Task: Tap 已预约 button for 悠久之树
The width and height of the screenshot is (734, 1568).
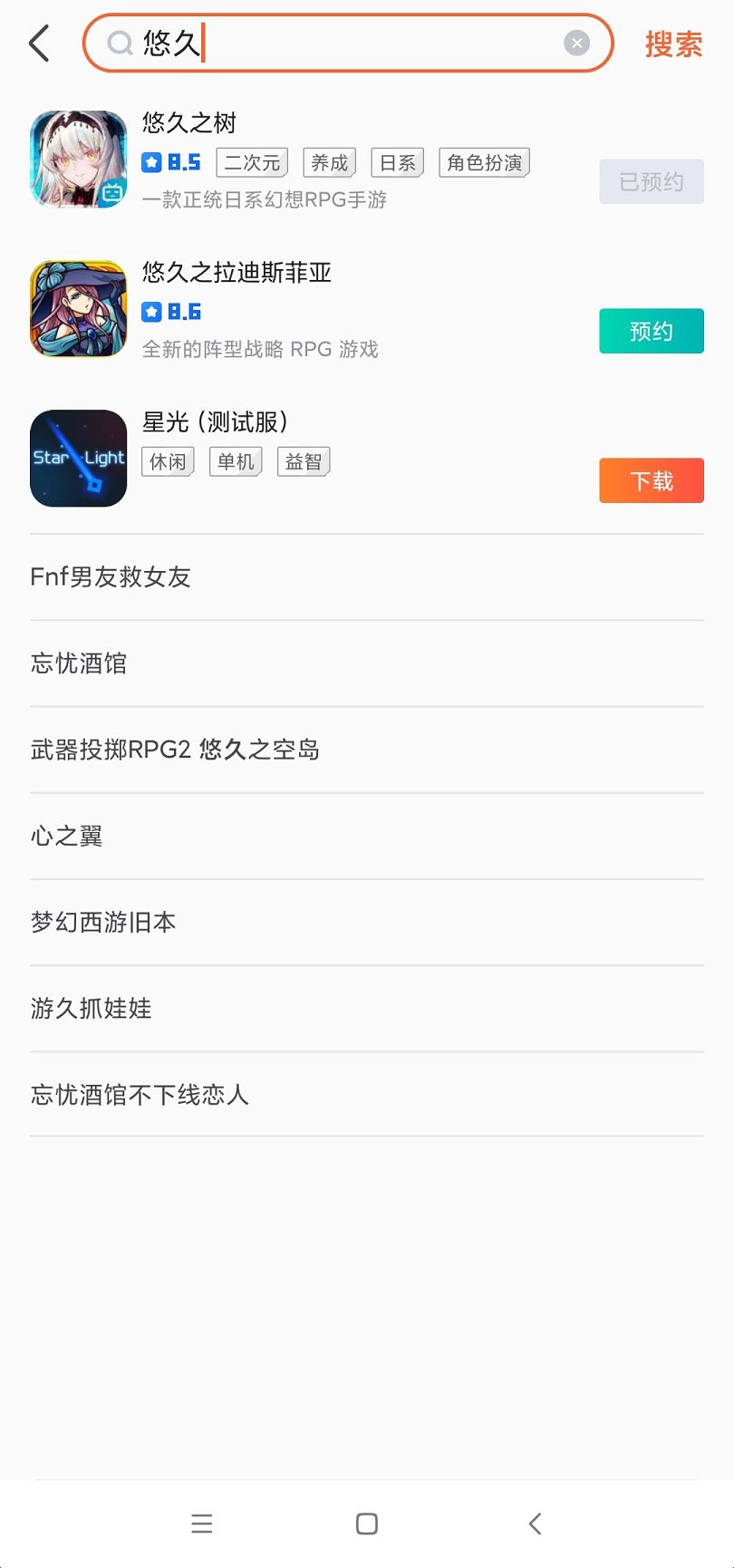Action: tap(651, 182)
